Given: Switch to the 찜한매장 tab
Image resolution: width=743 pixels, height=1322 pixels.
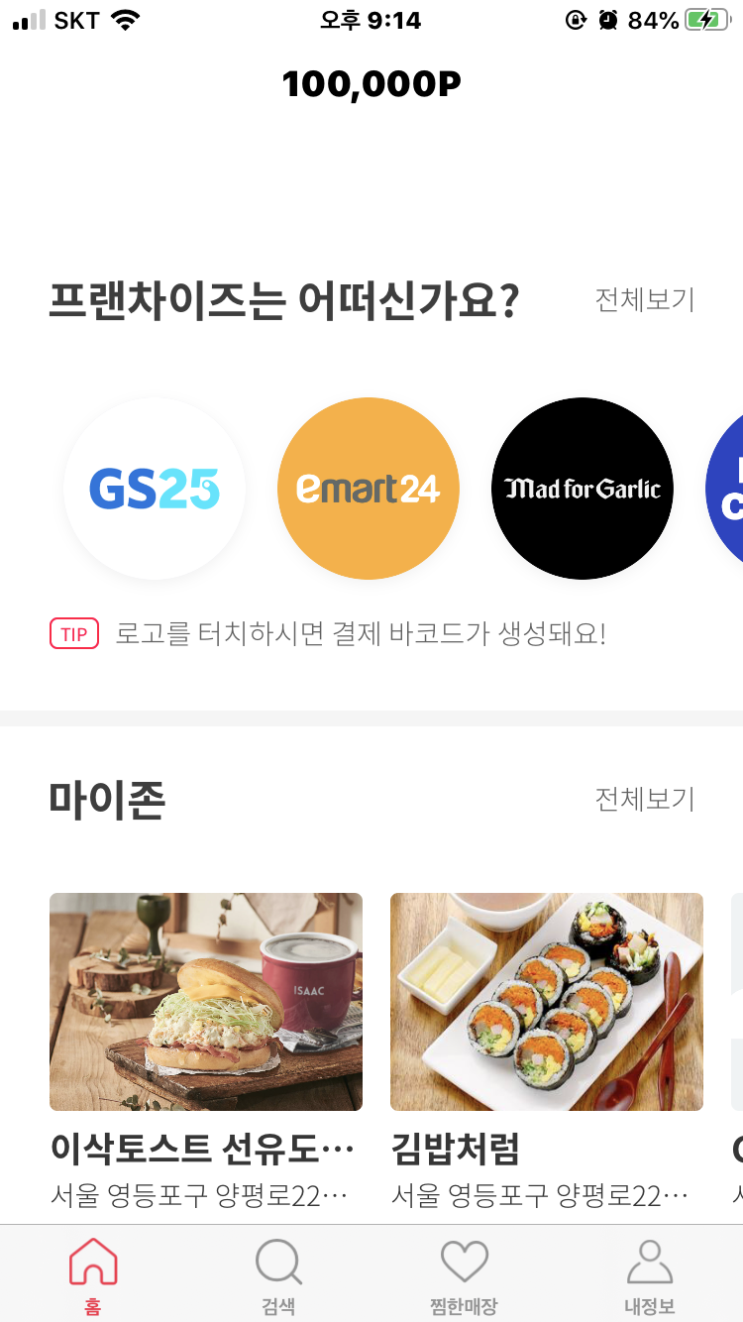Looking at the screenshot, I should coord(464,1276).
